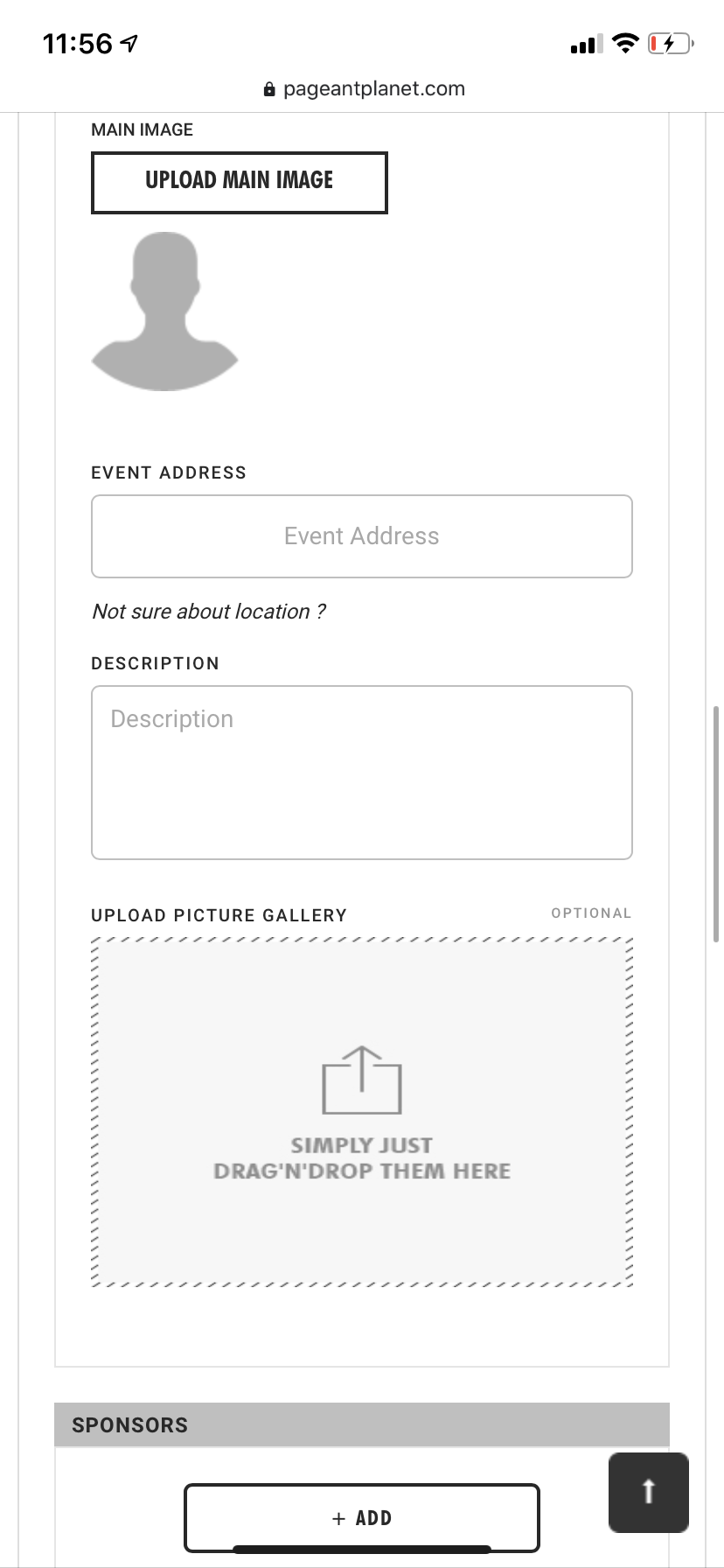Add a new sponsor
This screenshot has width=724, height=1568.
point(361,1517)
